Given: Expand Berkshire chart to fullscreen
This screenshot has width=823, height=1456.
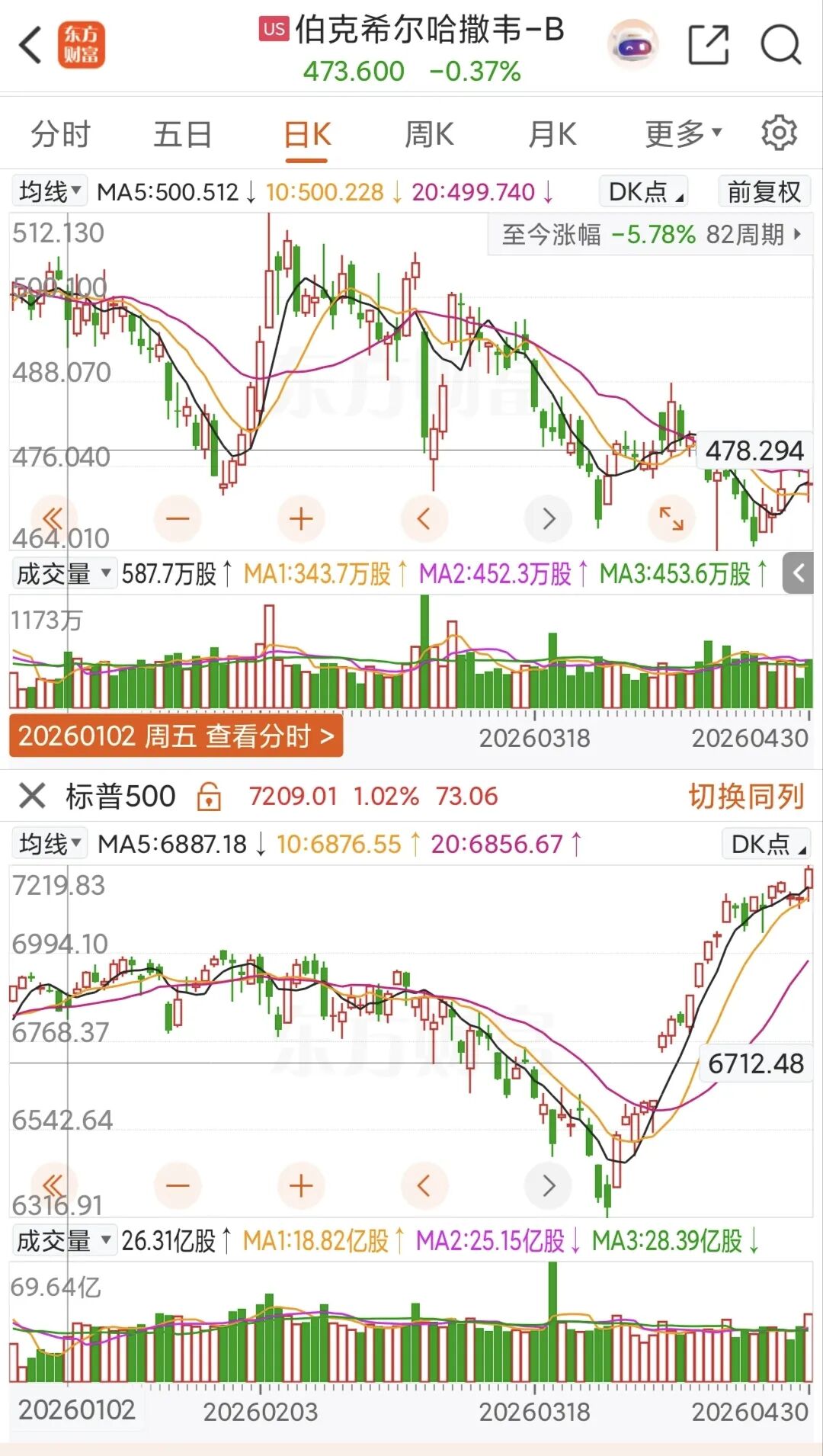Looking at the screenshot, I should point(671,519).
